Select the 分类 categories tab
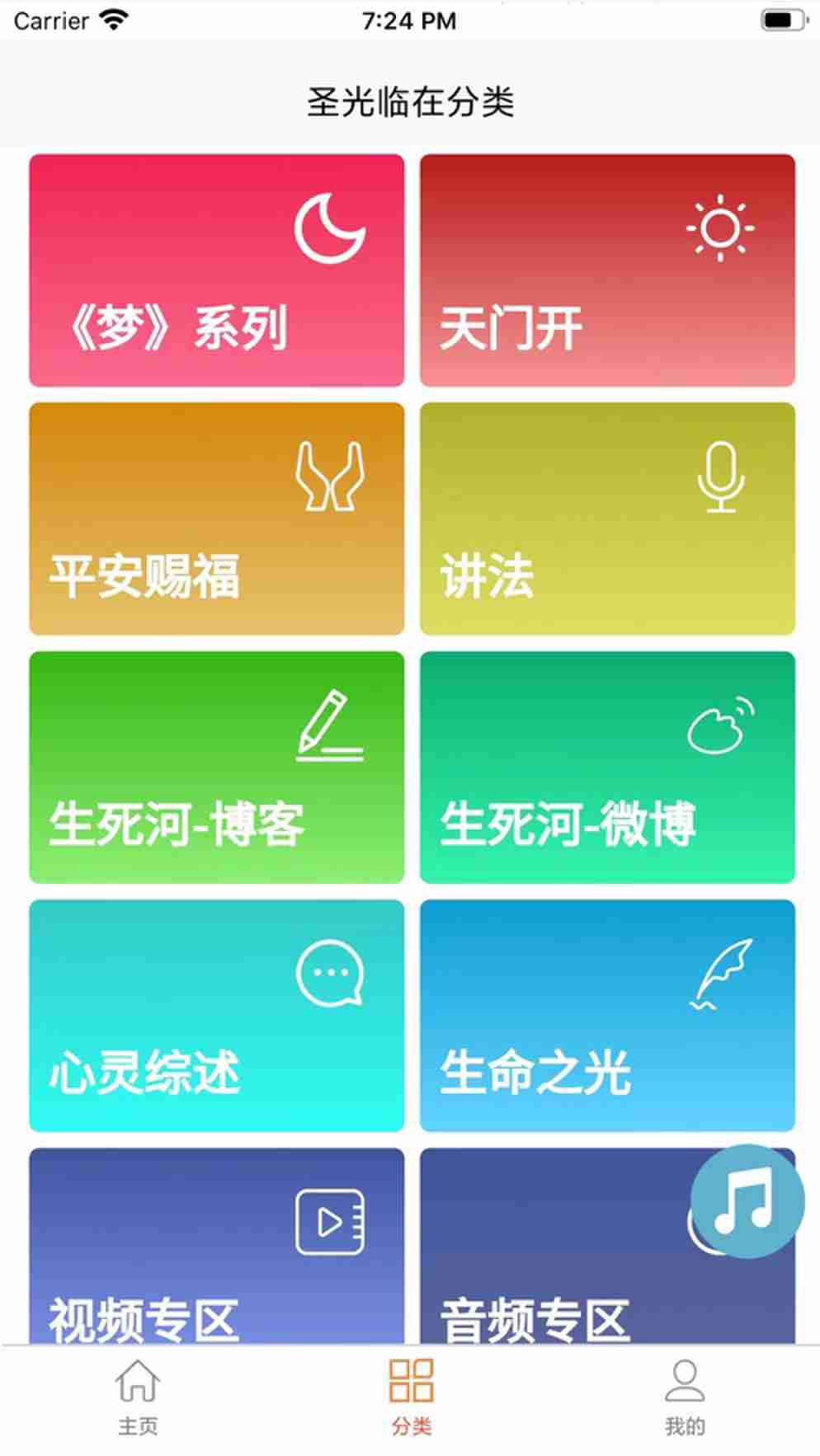The image size is (820, 1456). coord(411,1395)
